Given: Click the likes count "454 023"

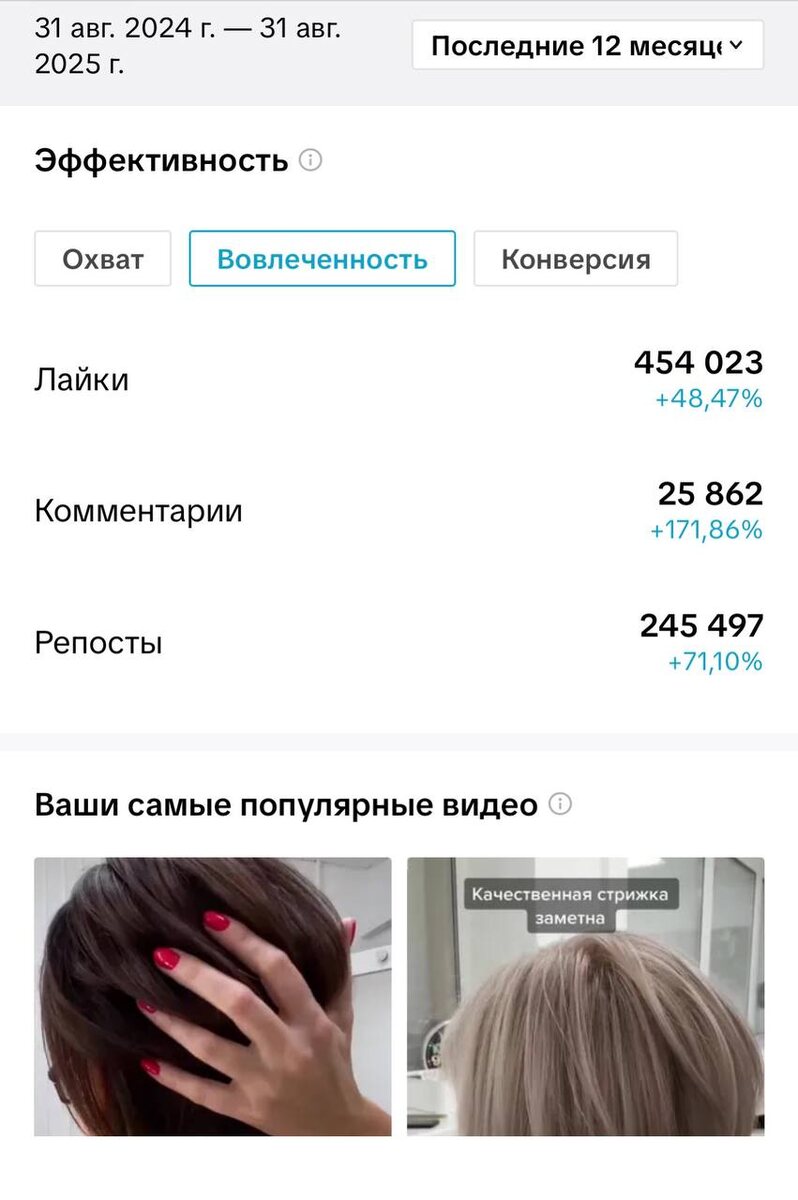Looking at the screenshot, I should 698,363.
